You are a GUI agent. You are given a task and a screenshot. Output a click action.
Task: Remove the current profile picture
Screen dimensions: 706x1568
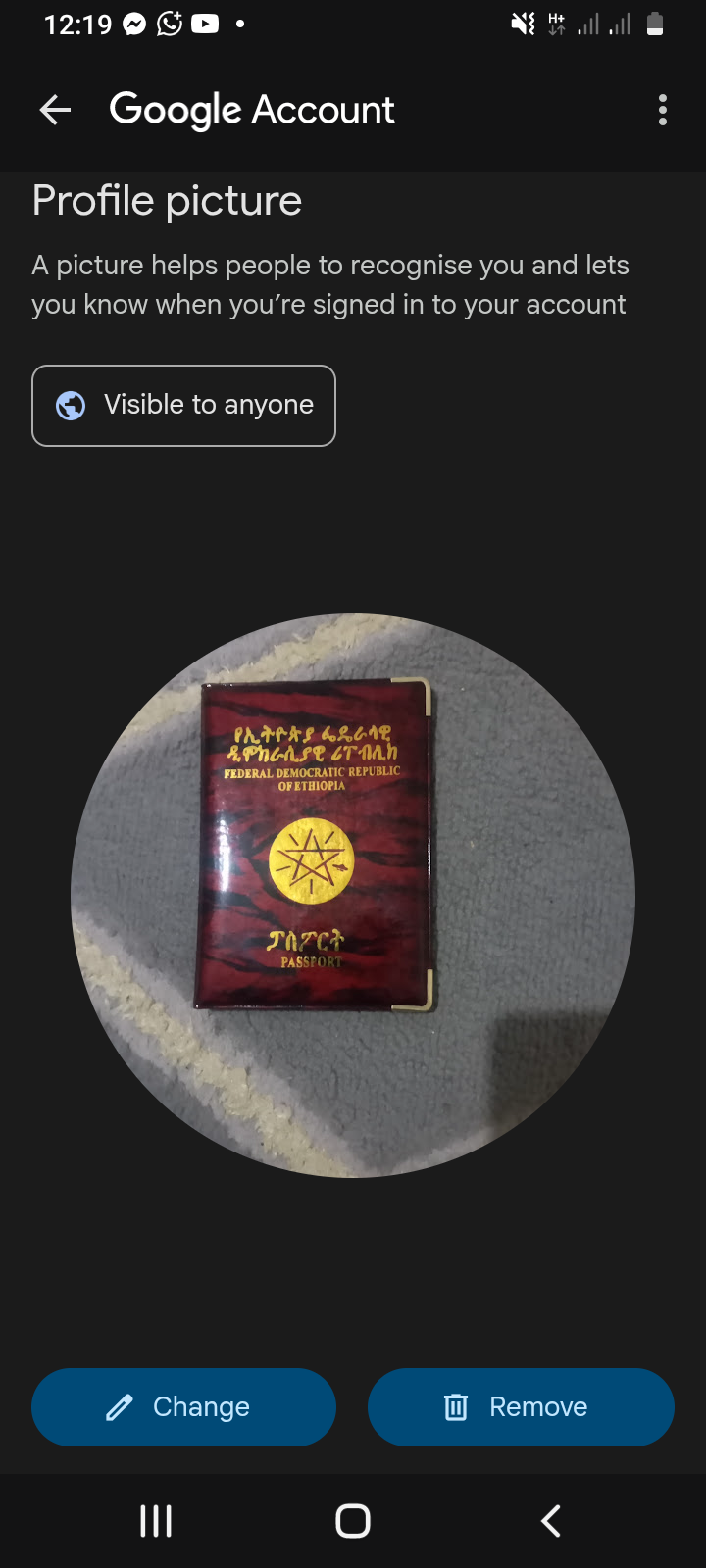click(521, 1407)
